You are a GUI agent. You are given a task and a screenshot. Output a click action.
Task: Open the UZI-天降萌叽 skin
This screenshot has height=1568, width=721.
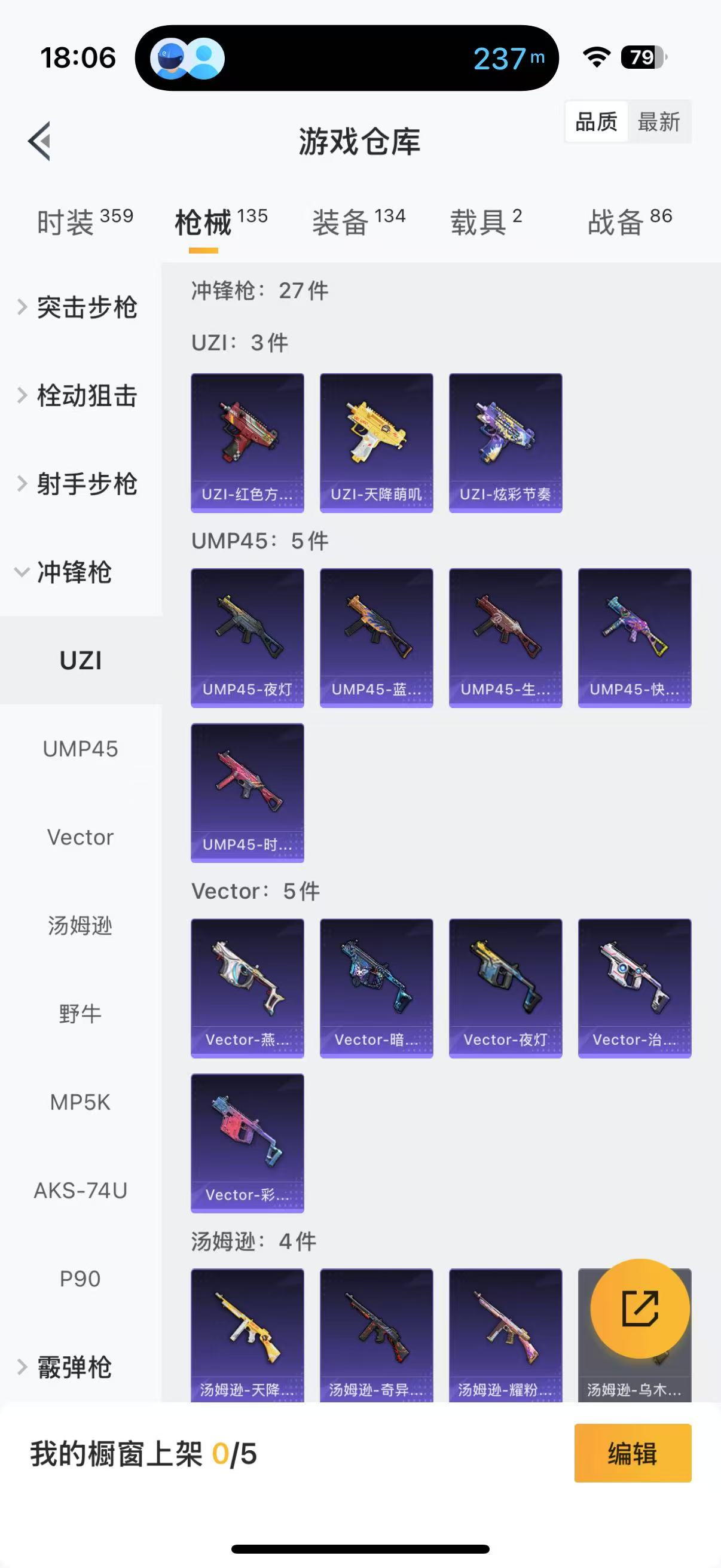pyautogui.click(x=377, y=443)
